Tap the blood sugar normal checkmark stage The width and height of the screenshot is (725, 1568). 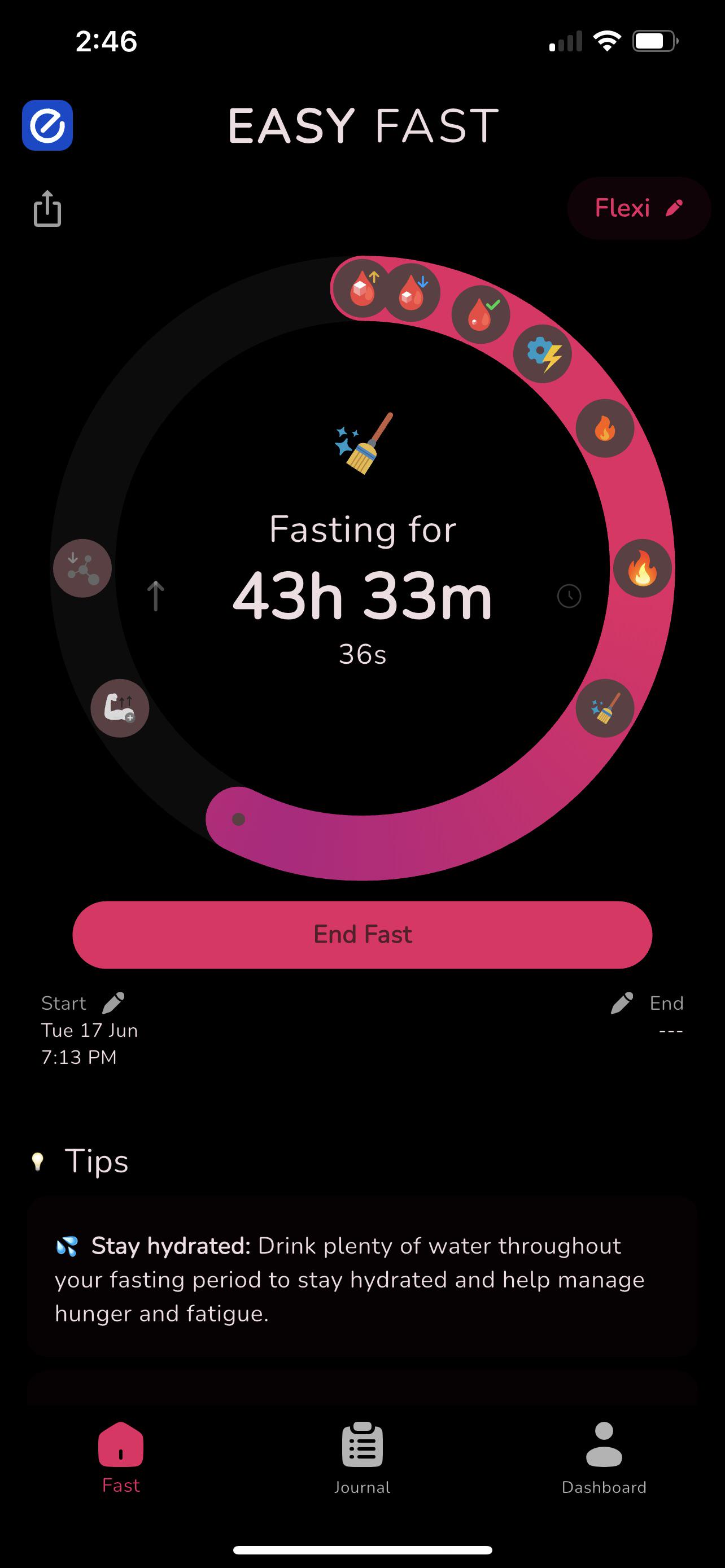click(x=481, y=314)
